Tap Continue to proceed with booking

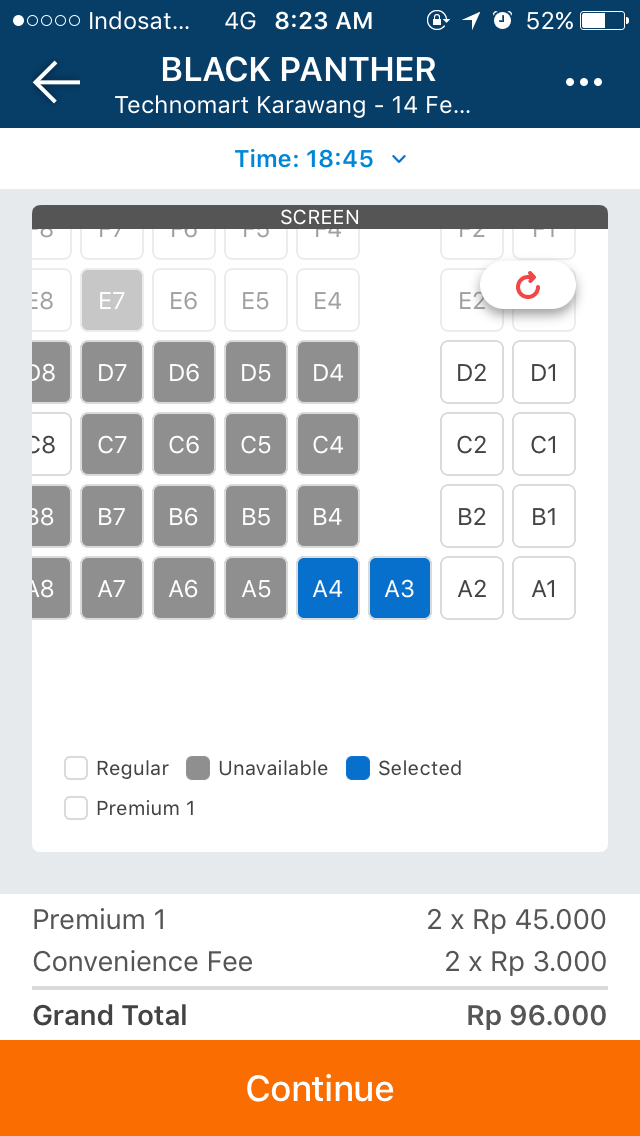320,1088
